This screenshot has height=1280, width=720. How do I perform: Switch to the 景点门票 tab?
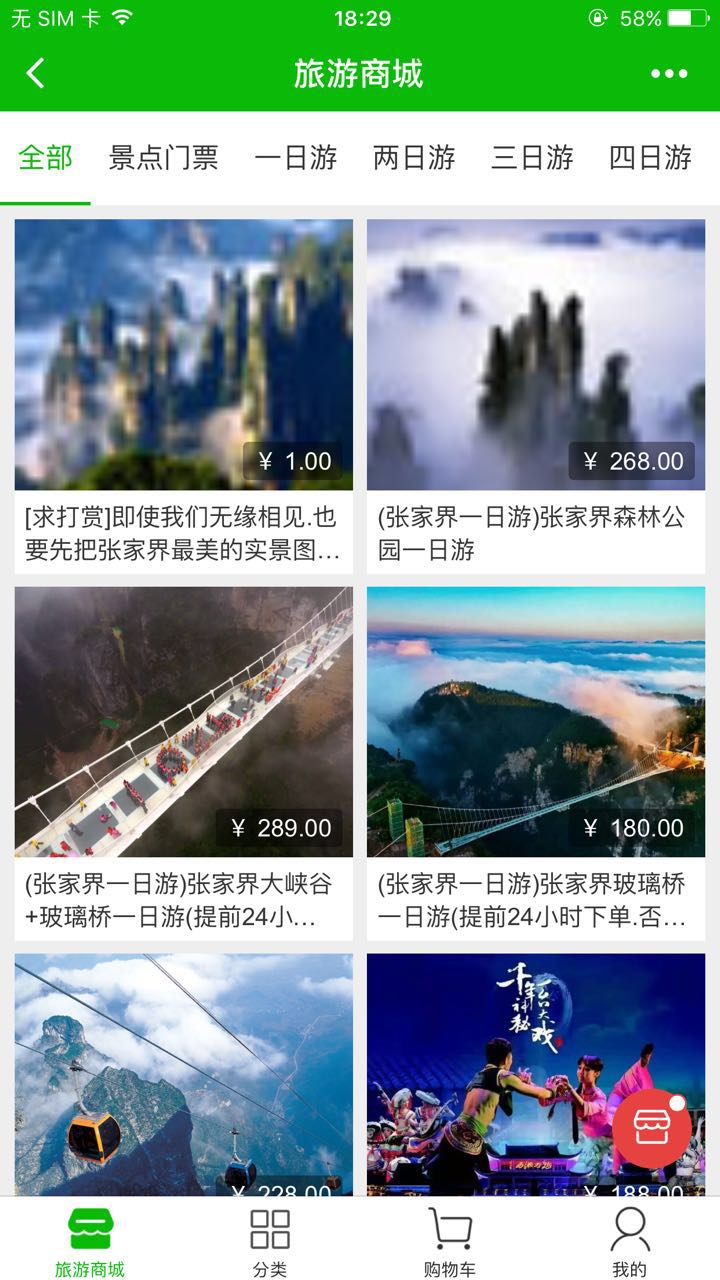pyautogui.click(x=163, y=158)
